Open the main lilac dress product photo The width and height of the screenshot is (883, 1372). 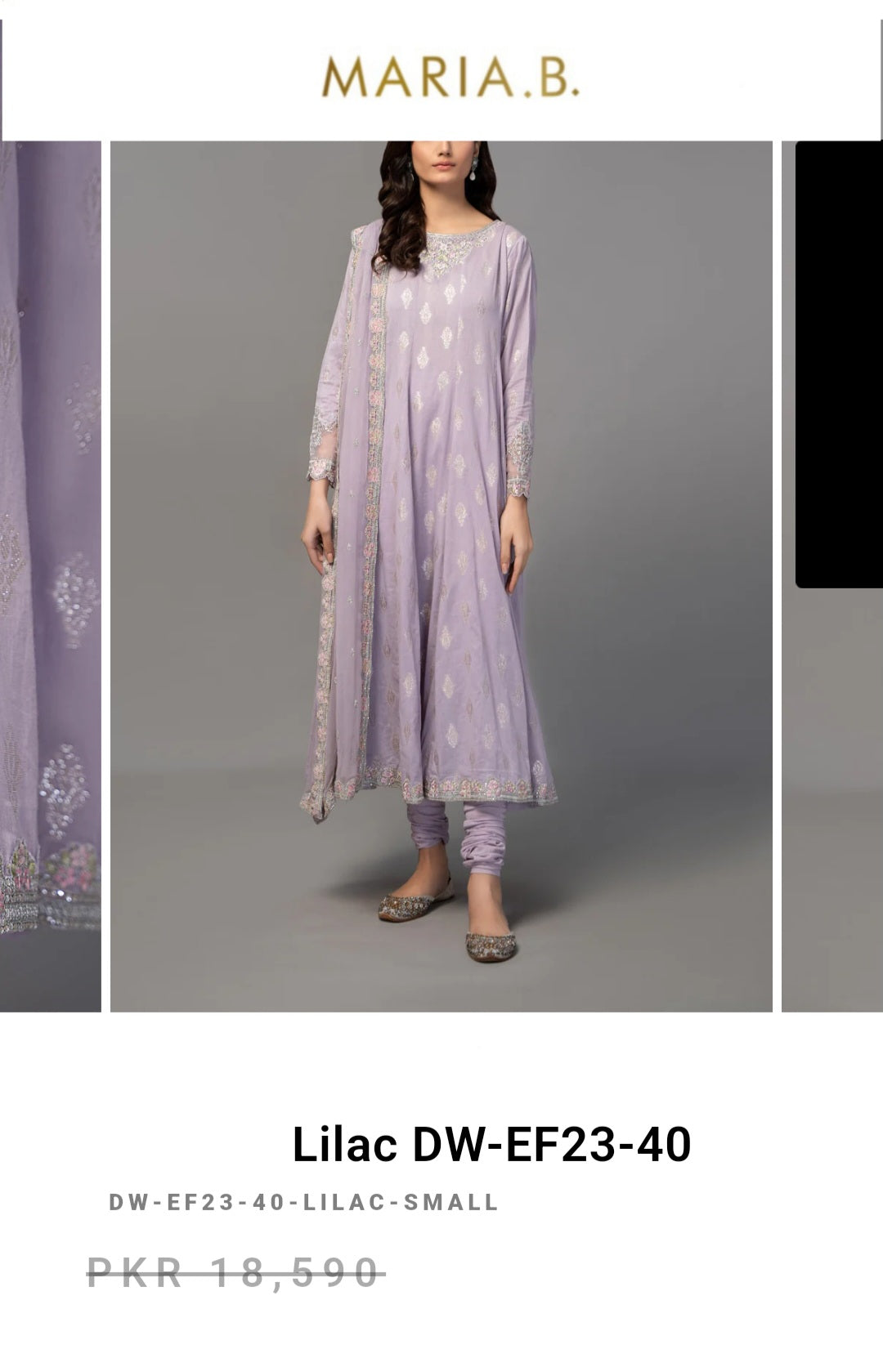click(x=441, y=576)
